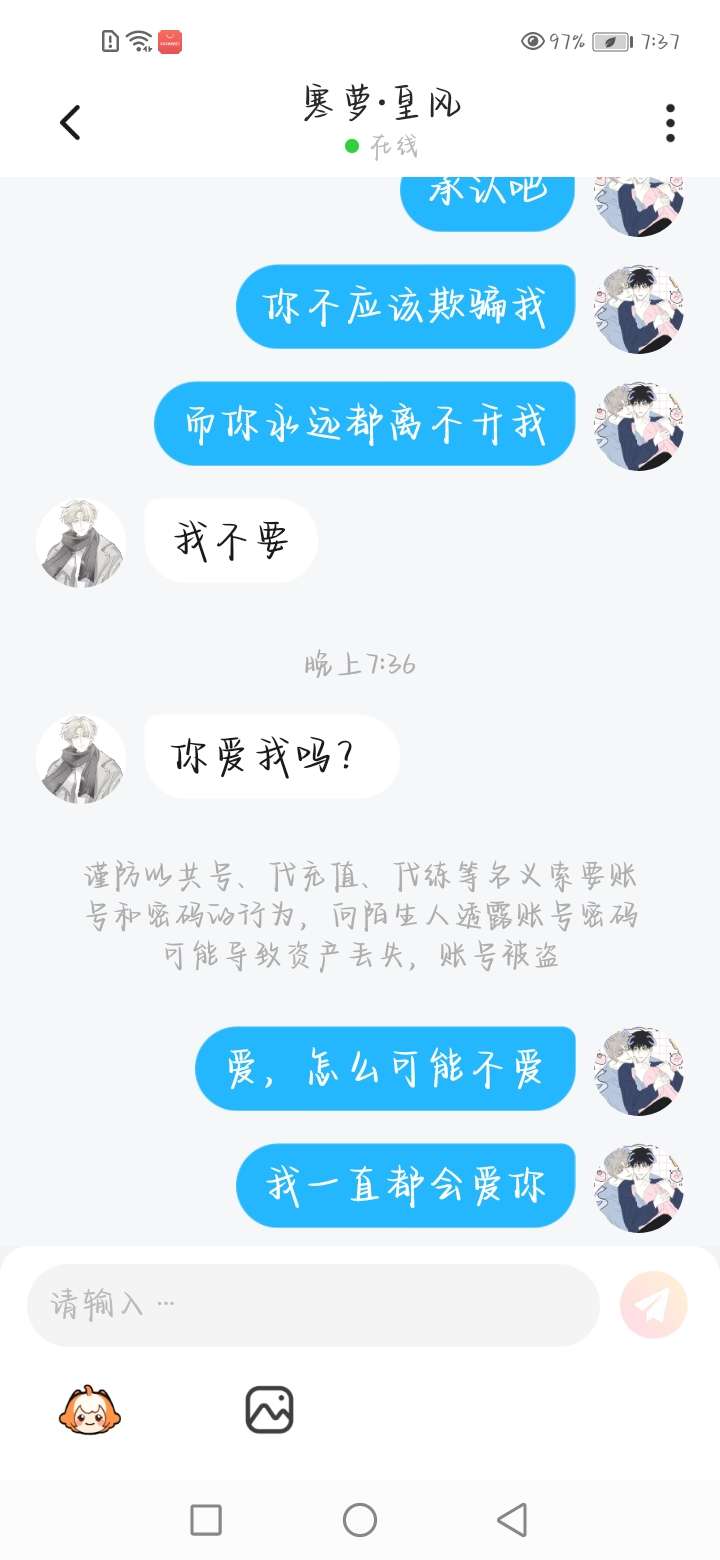The image size is (720, 1560).
Task: Tap the system home button
Action: pos(360,1520)
